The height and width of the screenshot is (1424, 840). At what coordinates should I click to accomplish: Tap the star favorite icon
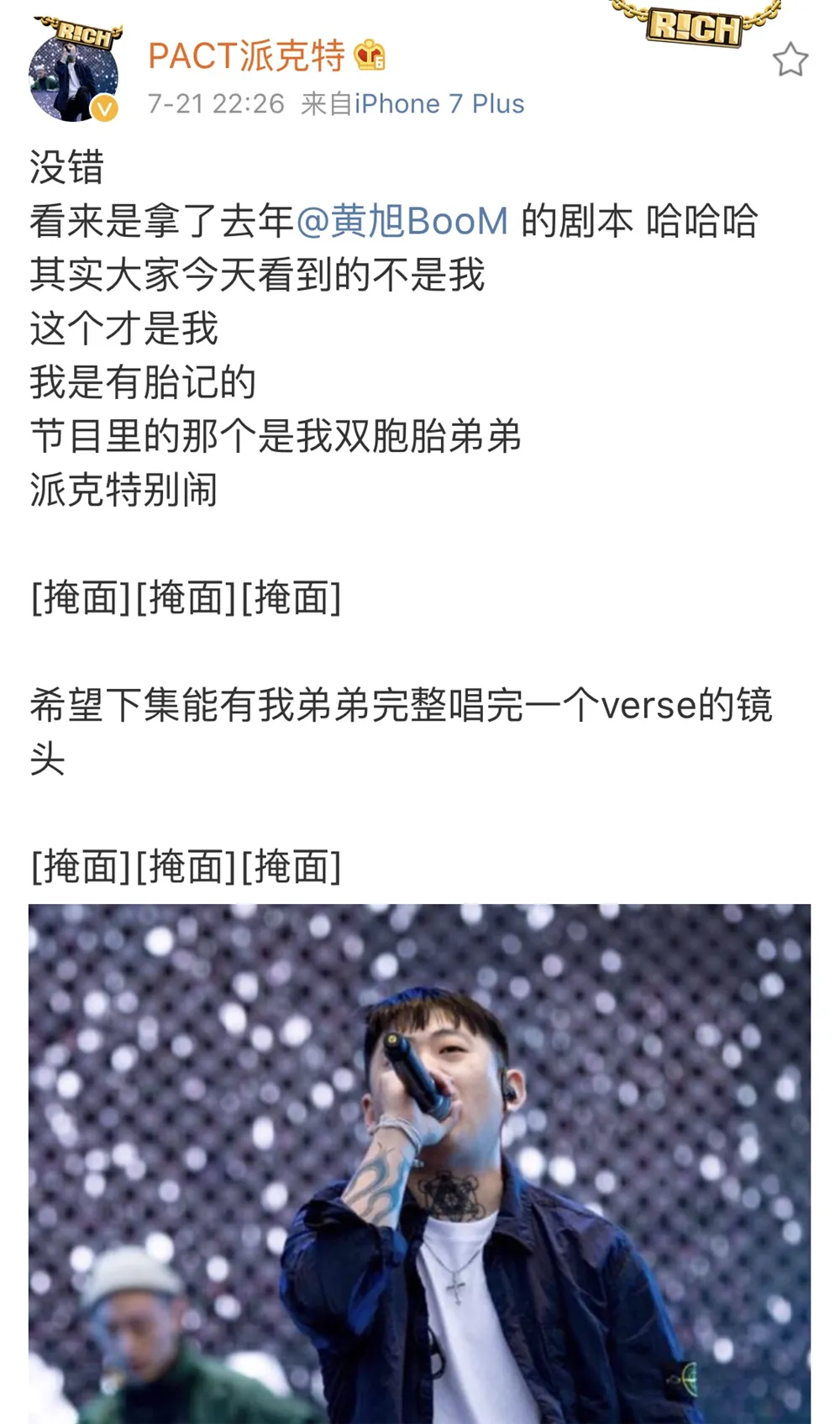(x=790, y=60)
